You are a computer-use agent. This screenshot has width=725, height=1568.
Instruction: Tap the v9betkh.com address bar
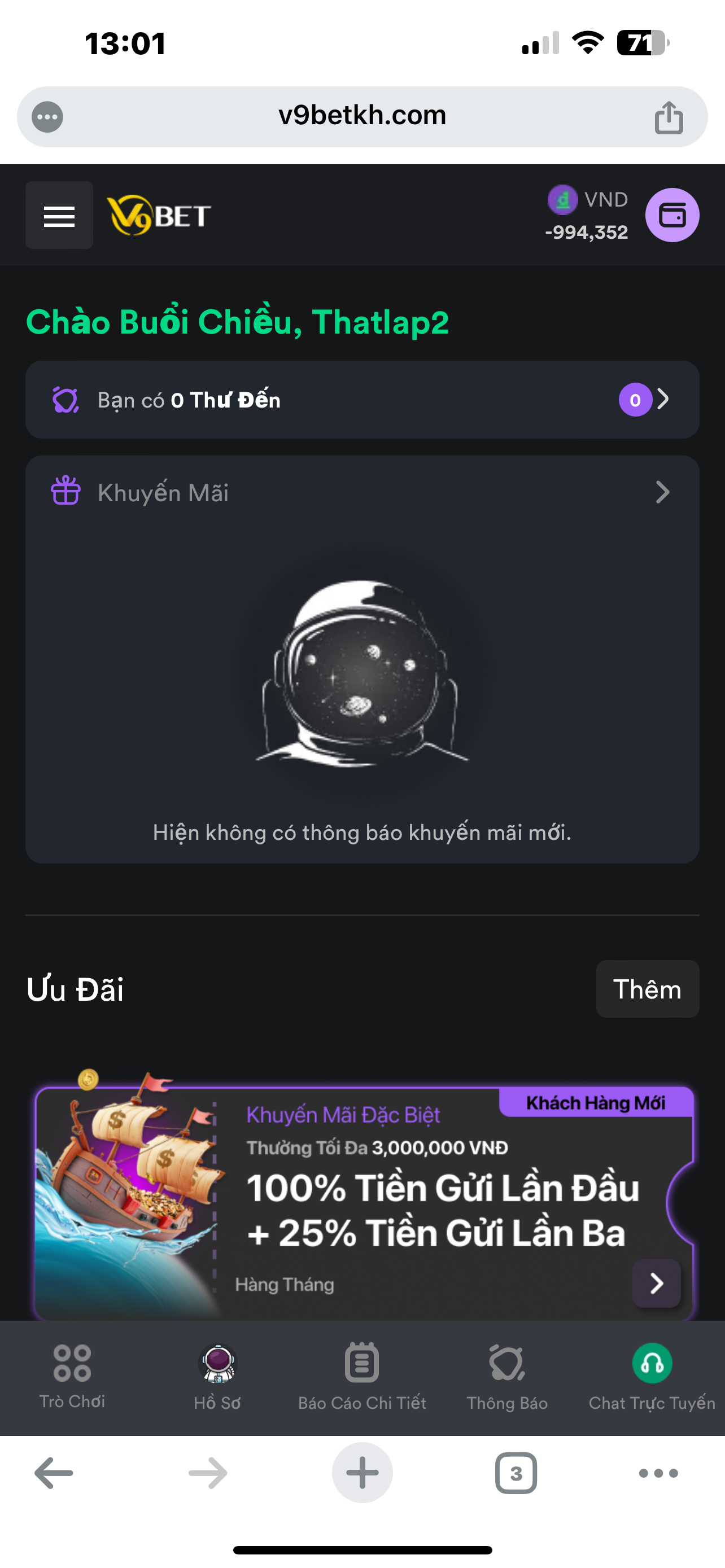[362, 116]
